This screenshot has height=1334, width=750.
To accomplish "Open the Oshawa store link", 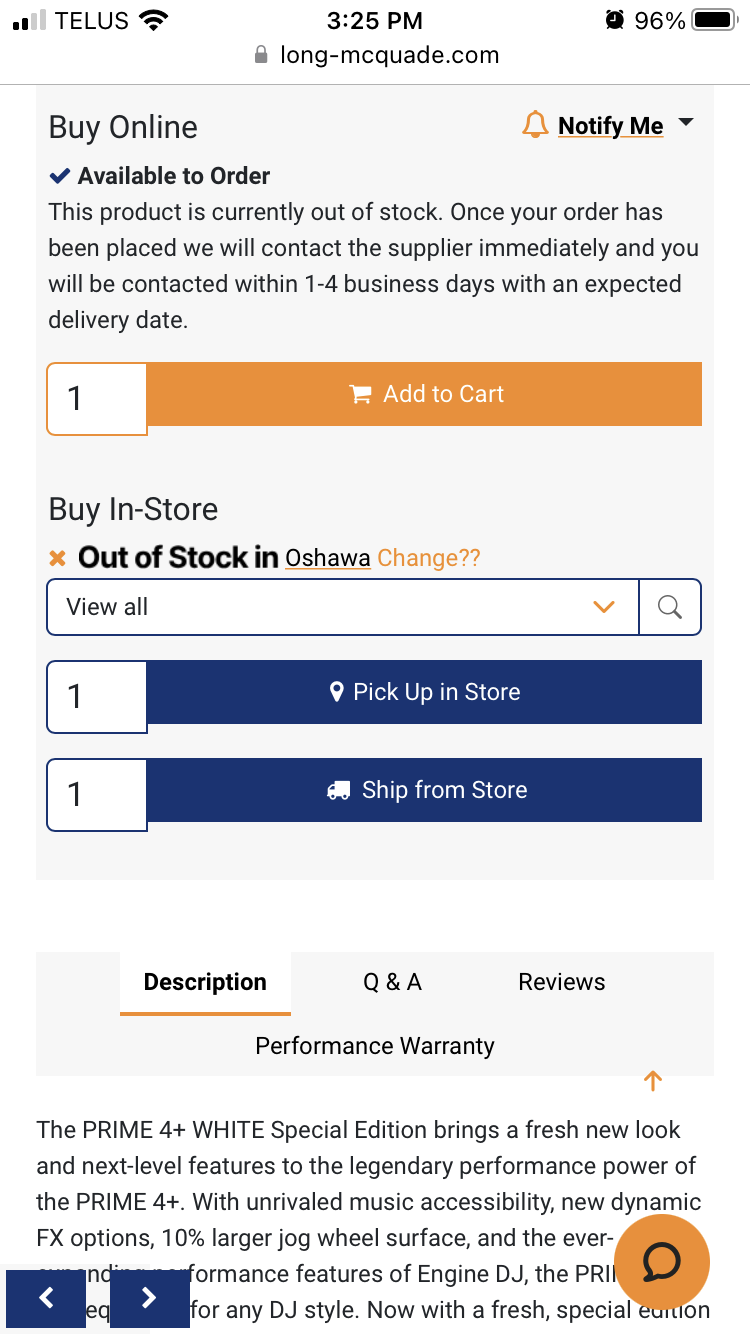I will click(328, 558).
